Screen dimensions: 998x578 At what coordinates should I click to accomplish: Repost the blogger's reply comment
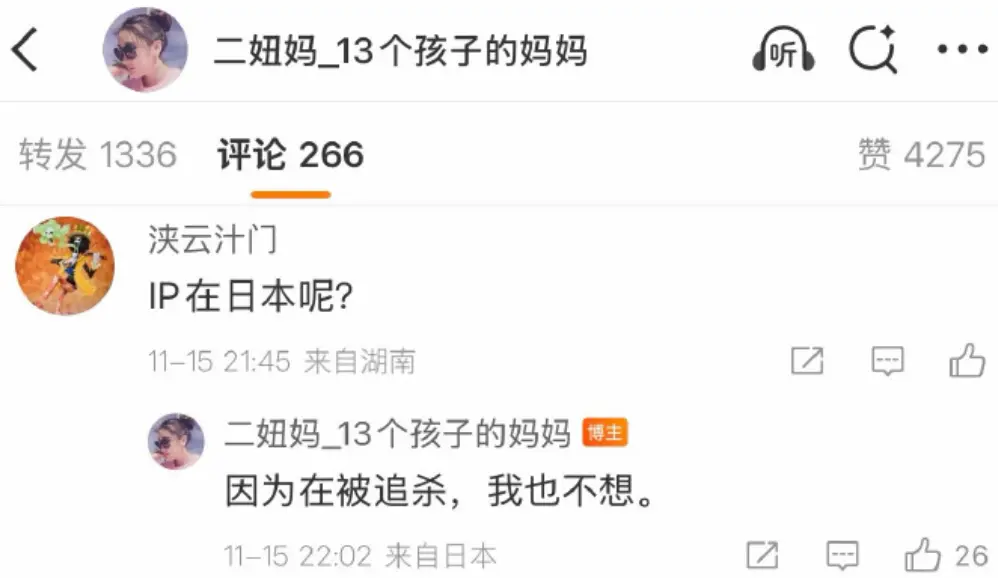[762, 554]
